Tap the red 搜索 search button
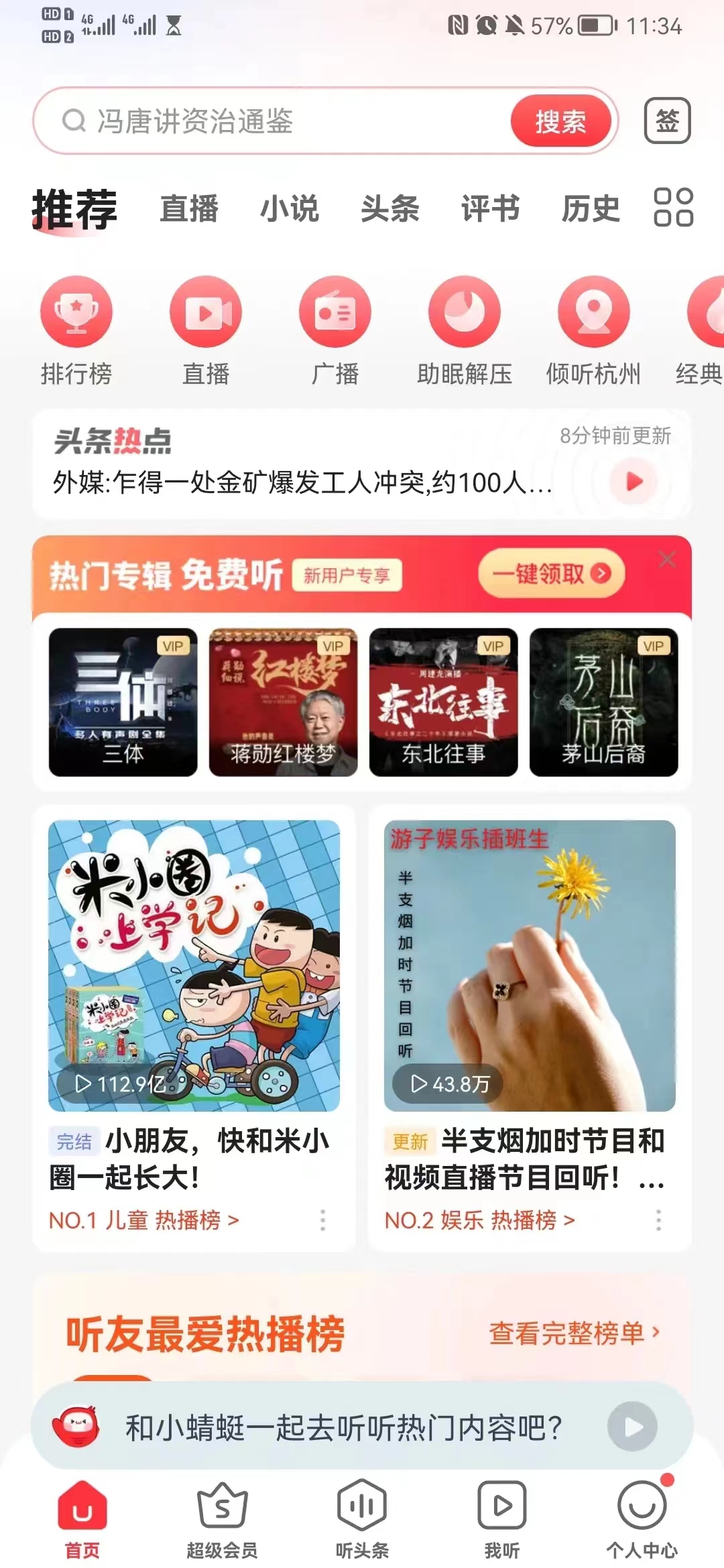724x1568 pixels. point(560,121)
